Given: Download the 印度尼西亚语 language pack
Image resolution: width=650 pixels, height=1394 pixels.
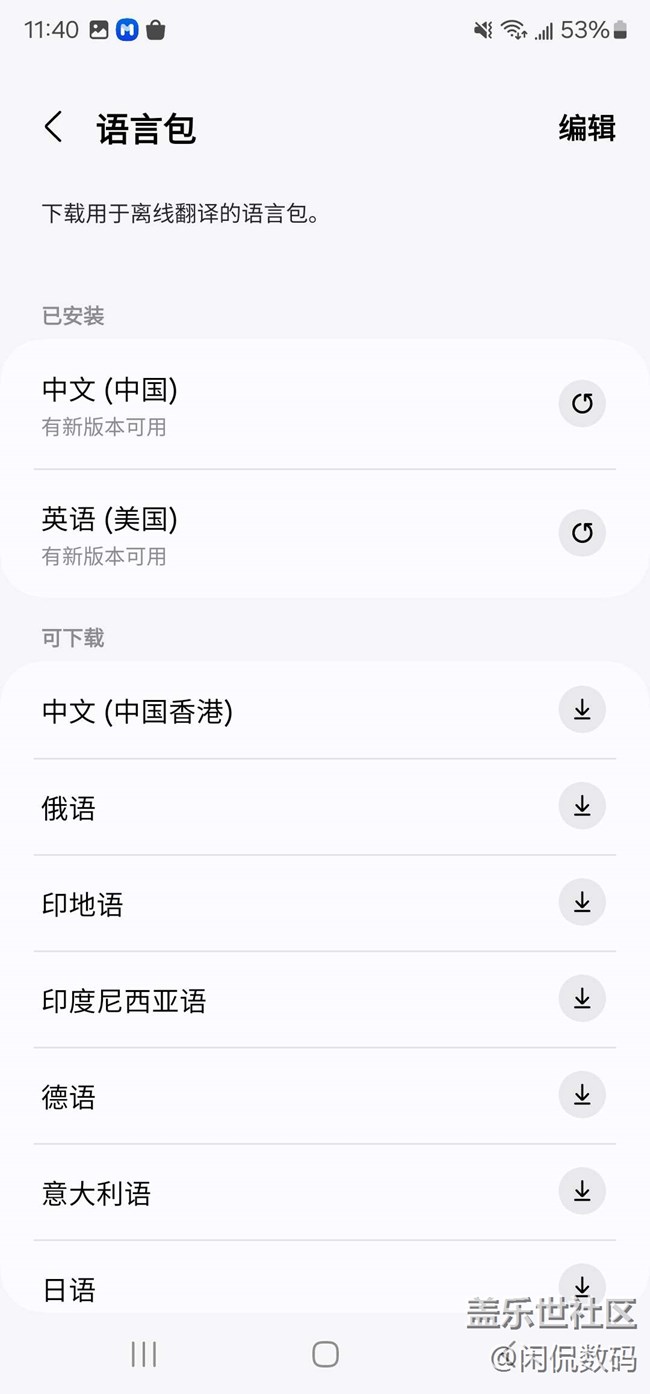Looking at the screenshot, I should [x=582, y=999].
